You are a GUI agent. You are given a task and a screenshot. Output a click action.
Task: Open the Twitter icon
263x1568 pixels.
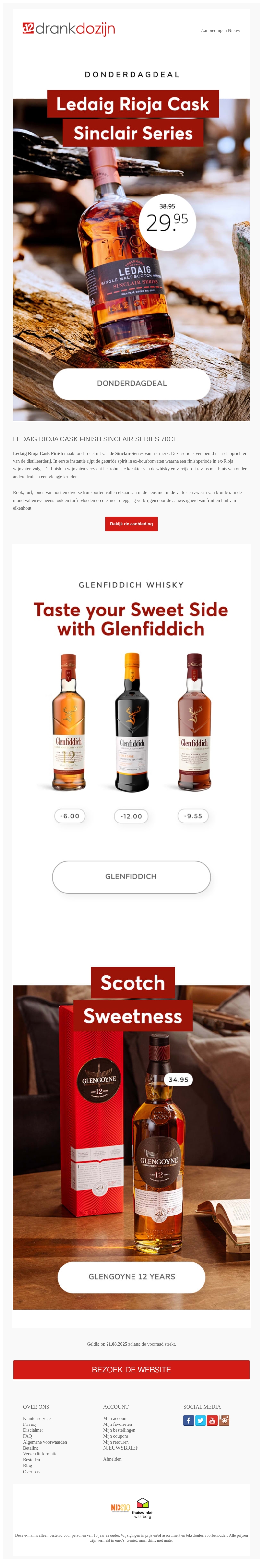[201, 1421]
